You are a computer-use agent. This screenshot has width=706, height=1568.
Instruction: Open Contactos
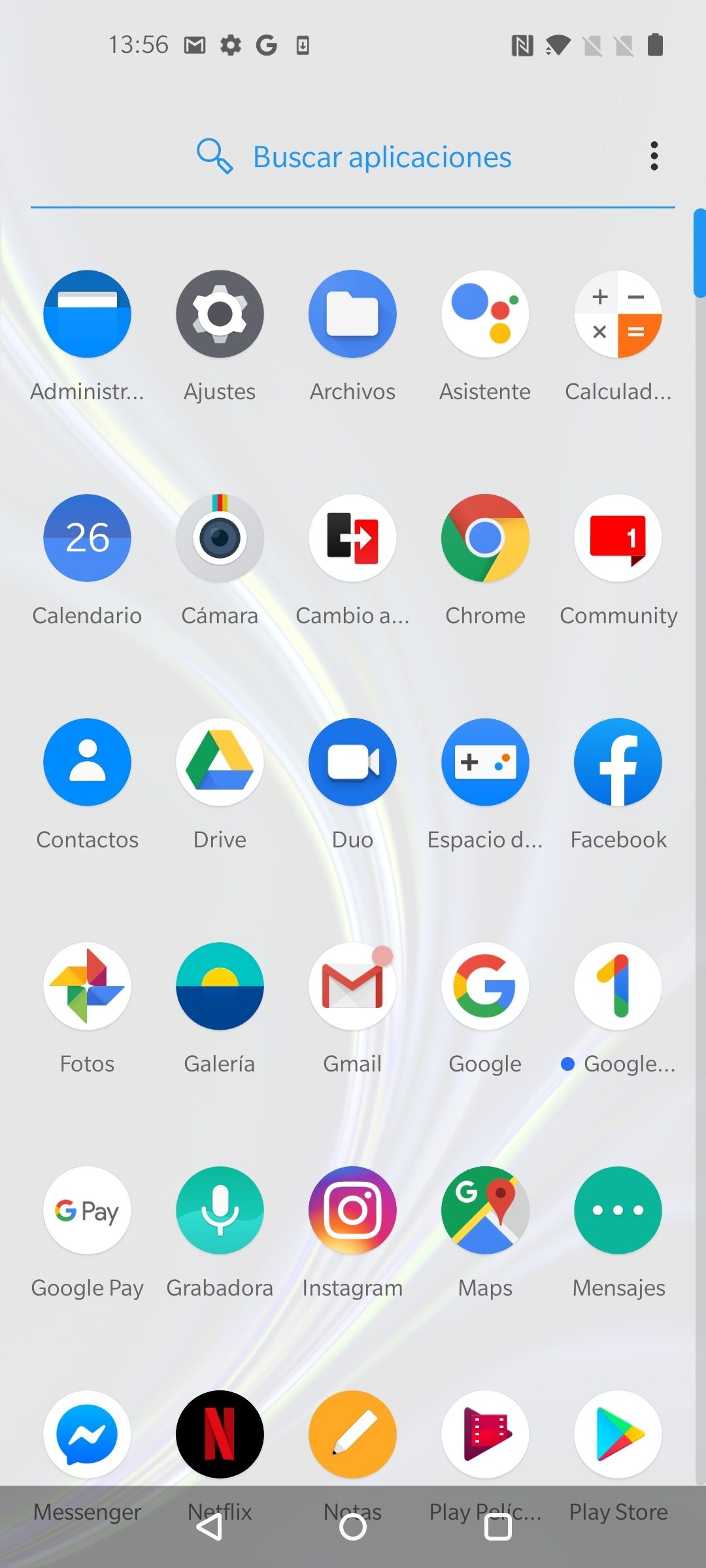pyautogui.click(x=87, y=762)
